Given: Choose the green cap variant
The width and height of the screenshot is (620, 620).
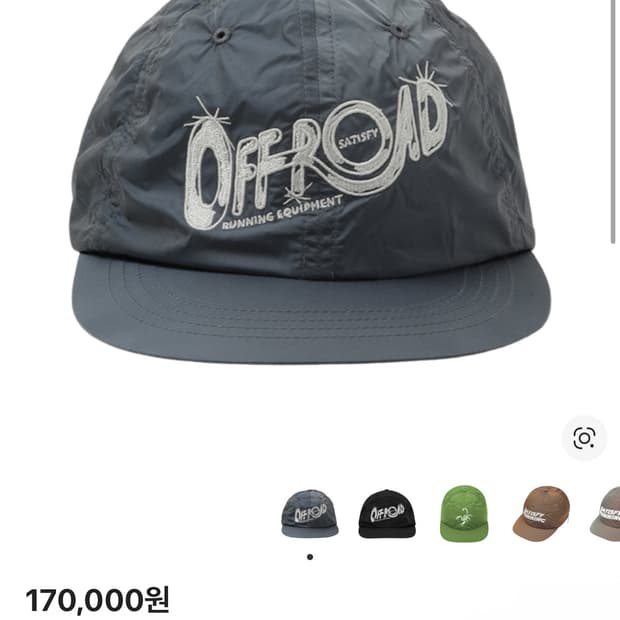Looking at the screenshot, I should (x=464, y=513).
